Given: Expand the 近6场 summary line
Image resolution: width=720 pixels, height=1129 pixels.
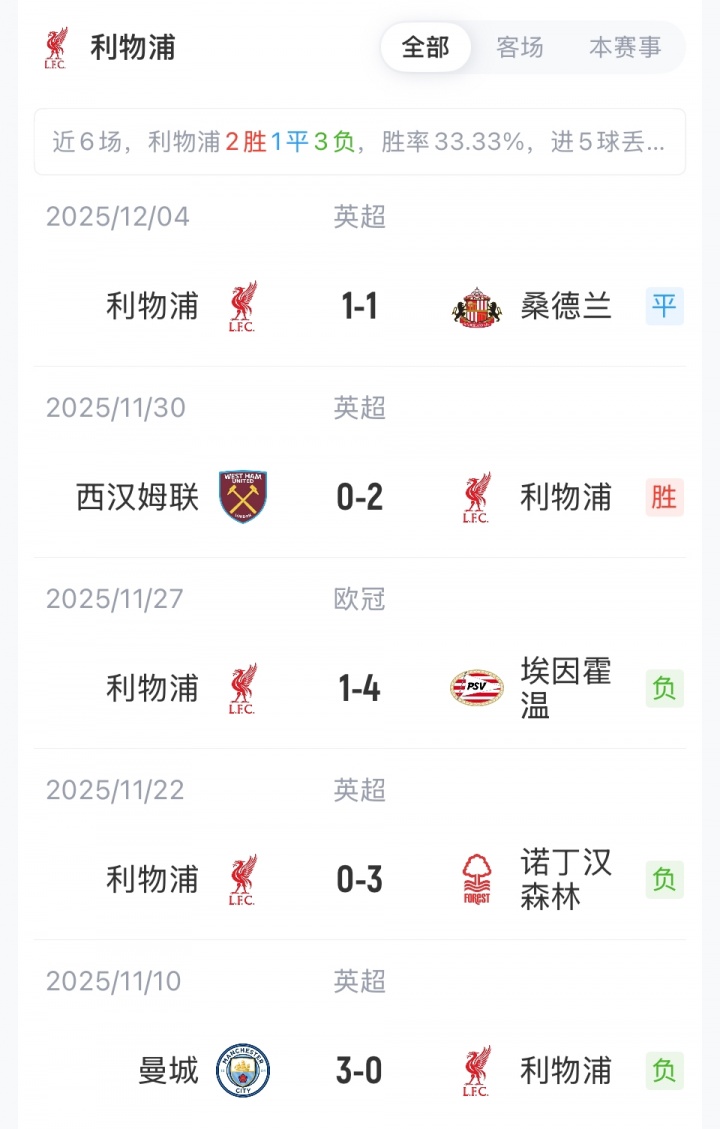Looking at the screenshot, I should point(360,142).
